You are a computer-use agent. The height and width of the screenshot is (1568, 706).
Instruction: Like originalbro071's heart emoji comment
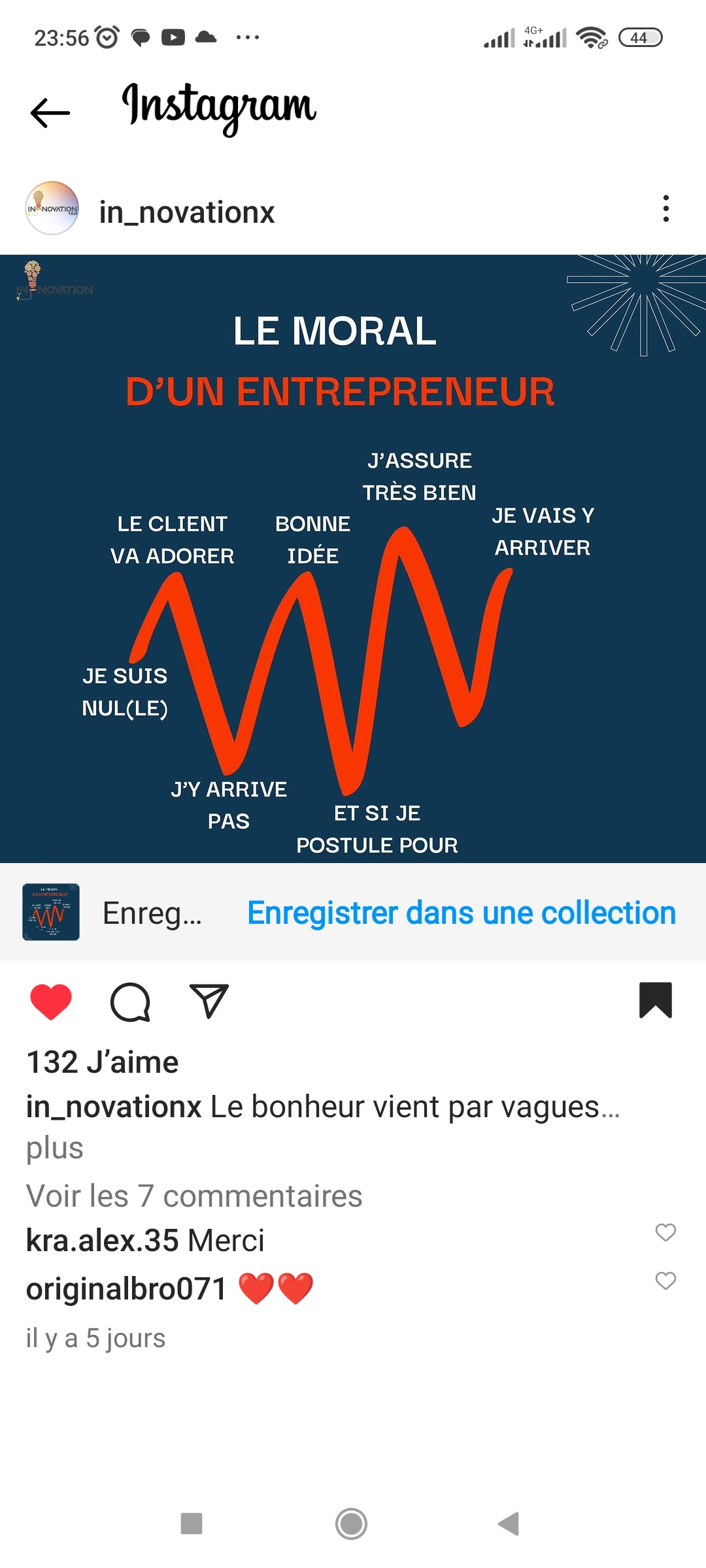tap(665, 1281)
